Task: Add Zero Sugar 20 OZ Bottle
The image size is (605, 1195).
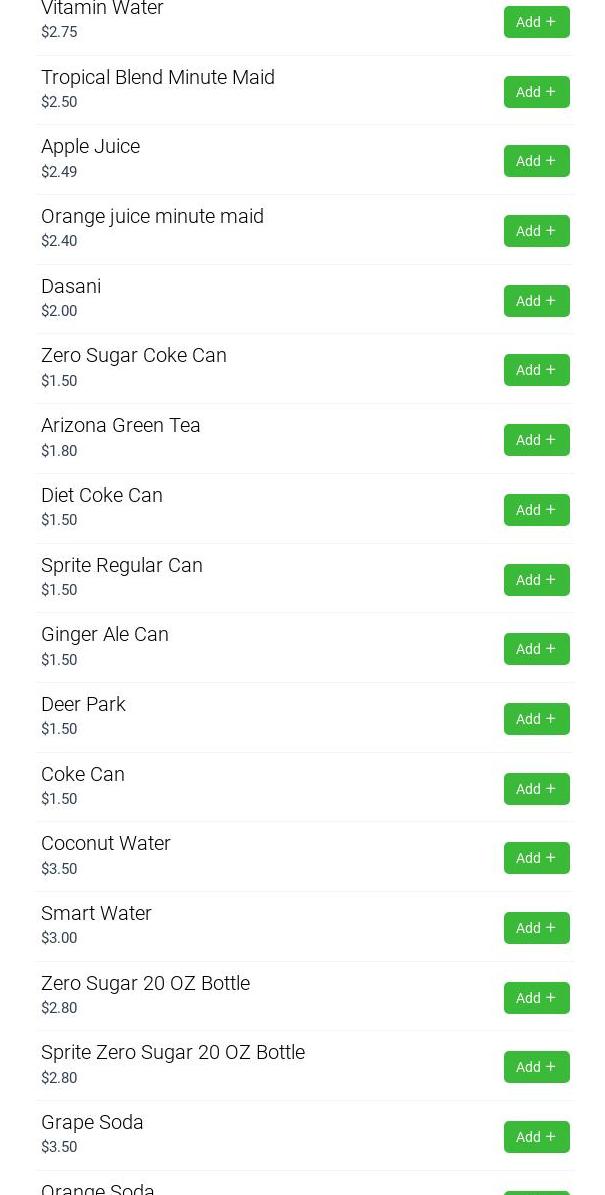Action: pos(536,998)
